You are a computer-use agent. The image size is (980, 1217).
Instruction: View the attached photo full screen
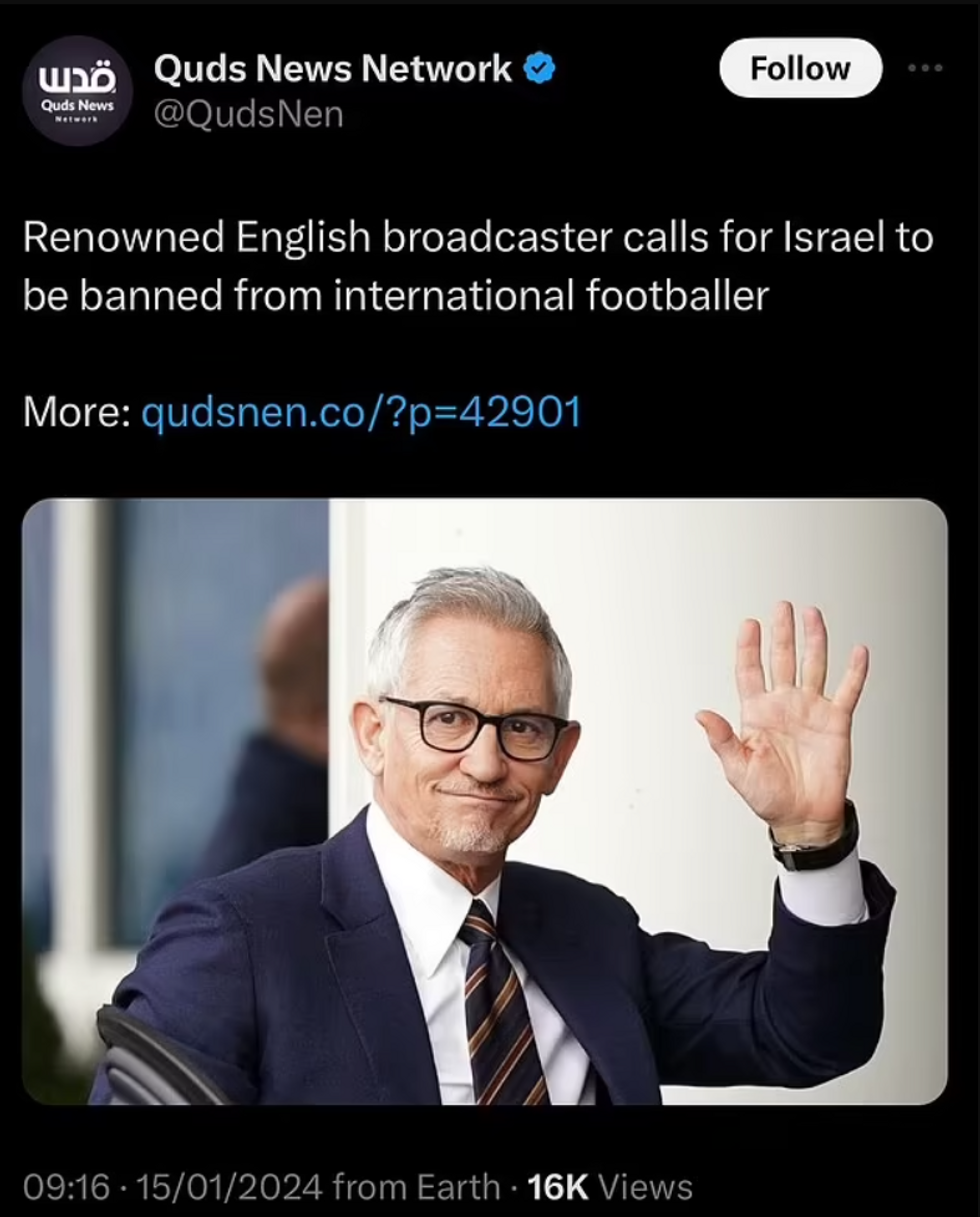tap(484, 800)
